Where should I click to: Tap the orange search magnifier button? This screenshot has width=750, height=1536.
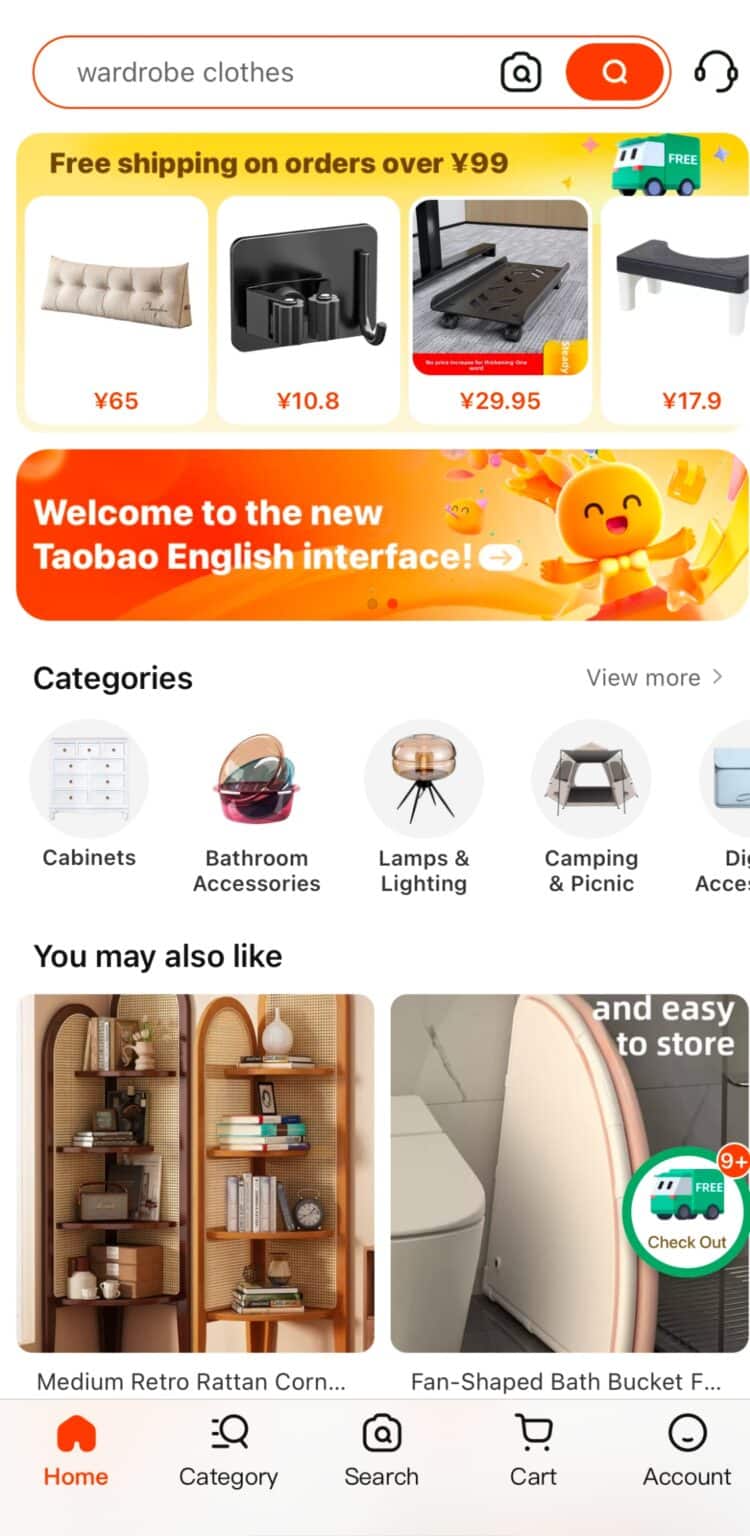point(613,71)
